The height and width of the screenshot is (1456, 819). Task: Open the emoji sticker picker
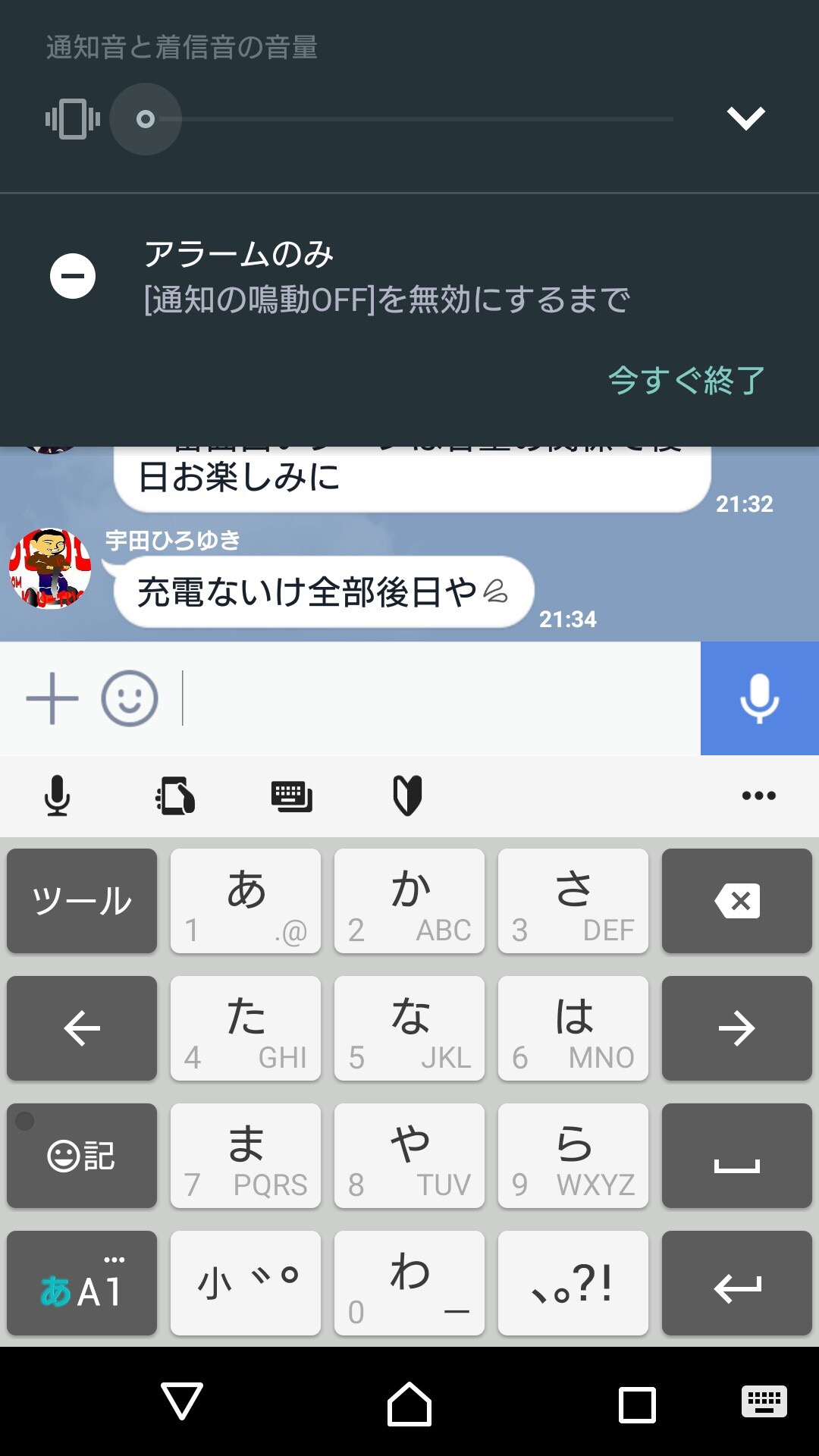point(130,698)
